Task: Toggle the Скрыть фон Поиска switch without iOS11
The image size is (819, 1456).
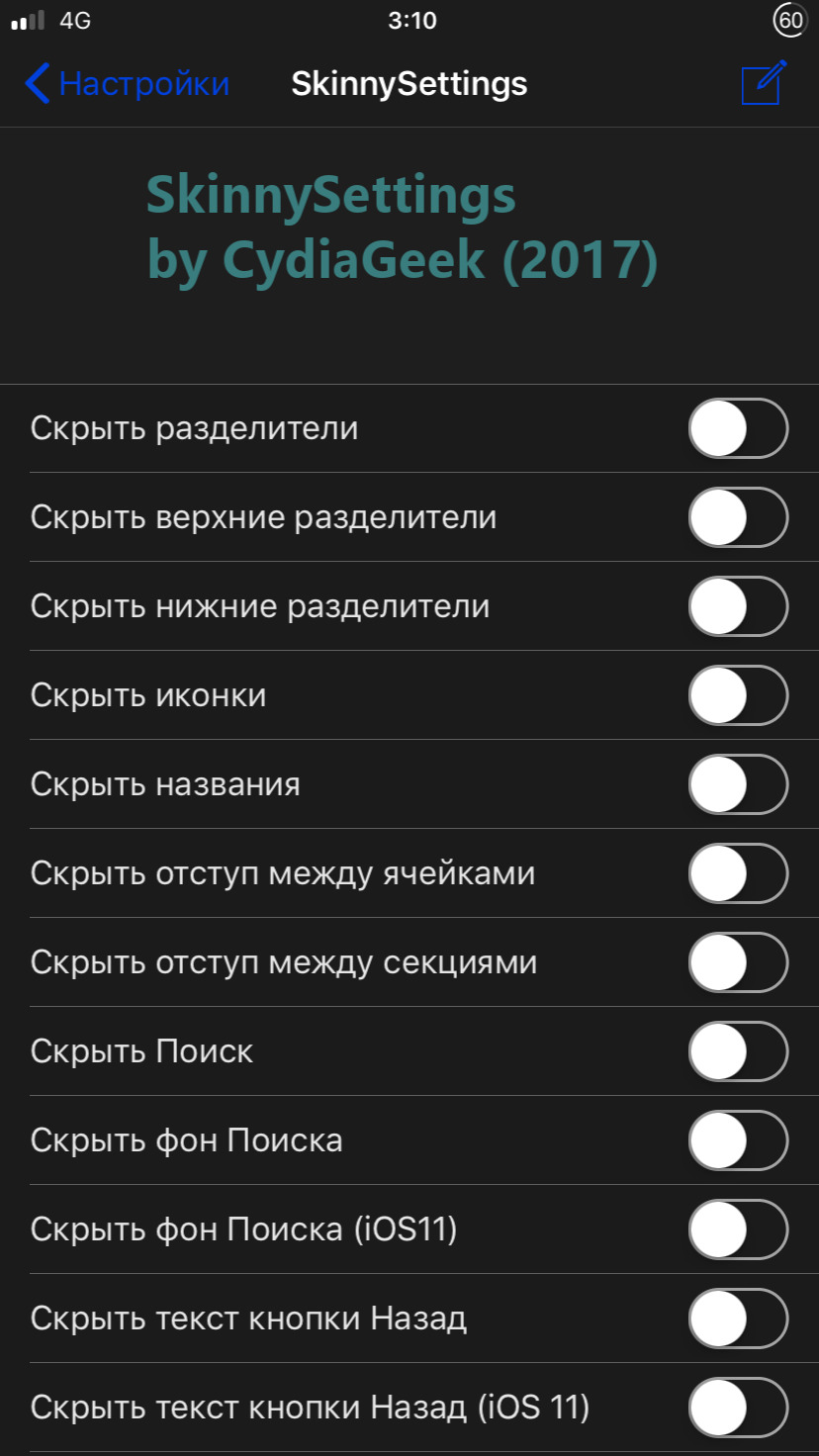Action: click(738, 1140)
